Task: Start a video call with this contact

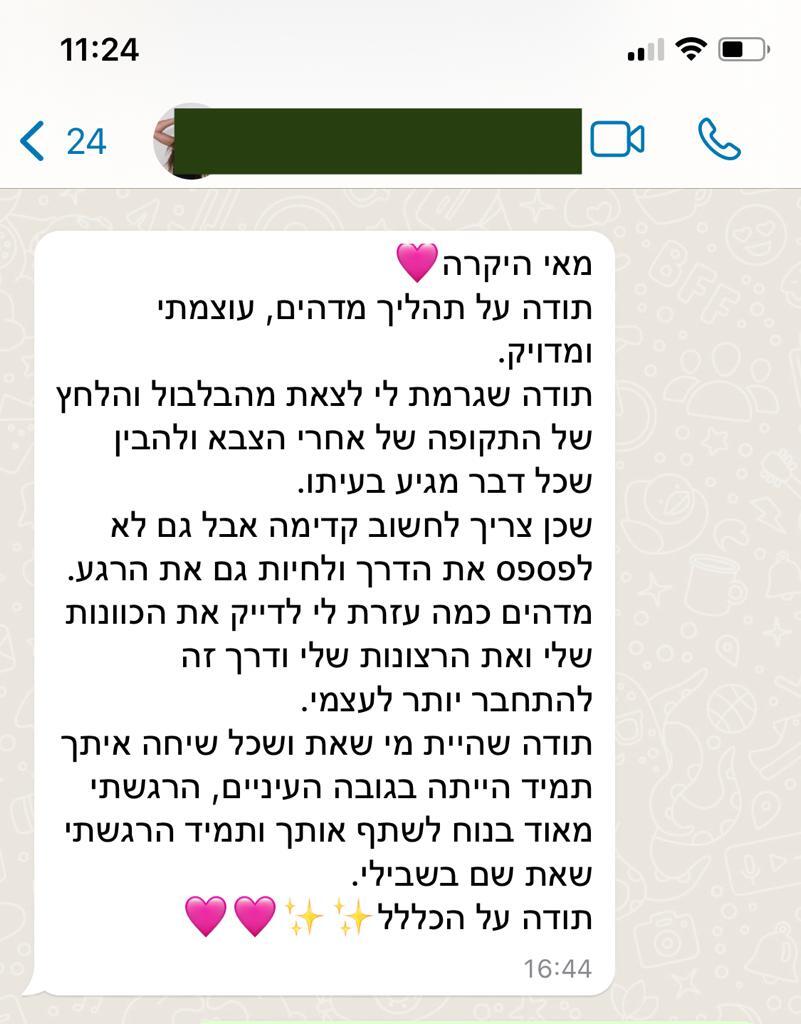Action: [x=617, y=140]
